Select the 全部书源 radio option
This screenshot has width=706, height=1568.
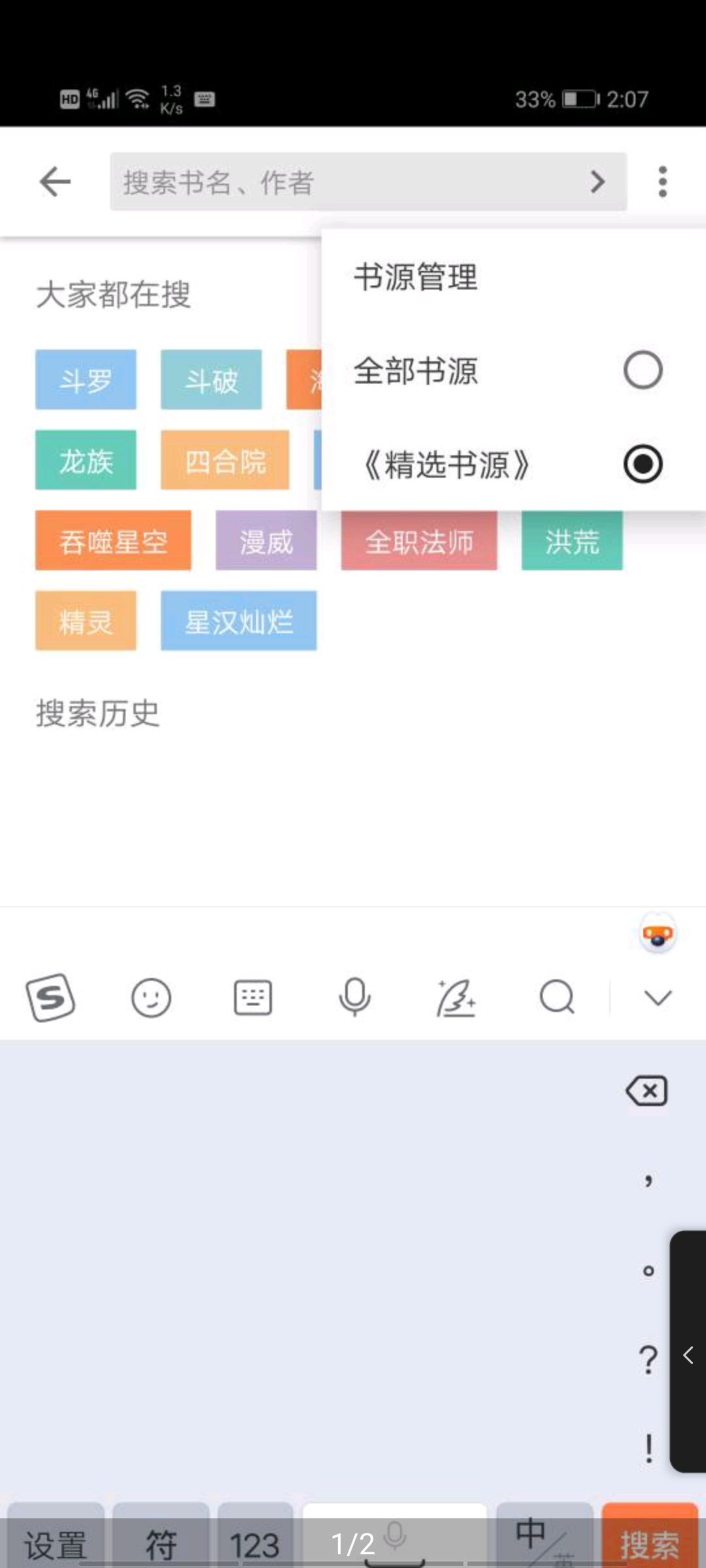click(643, 370)
